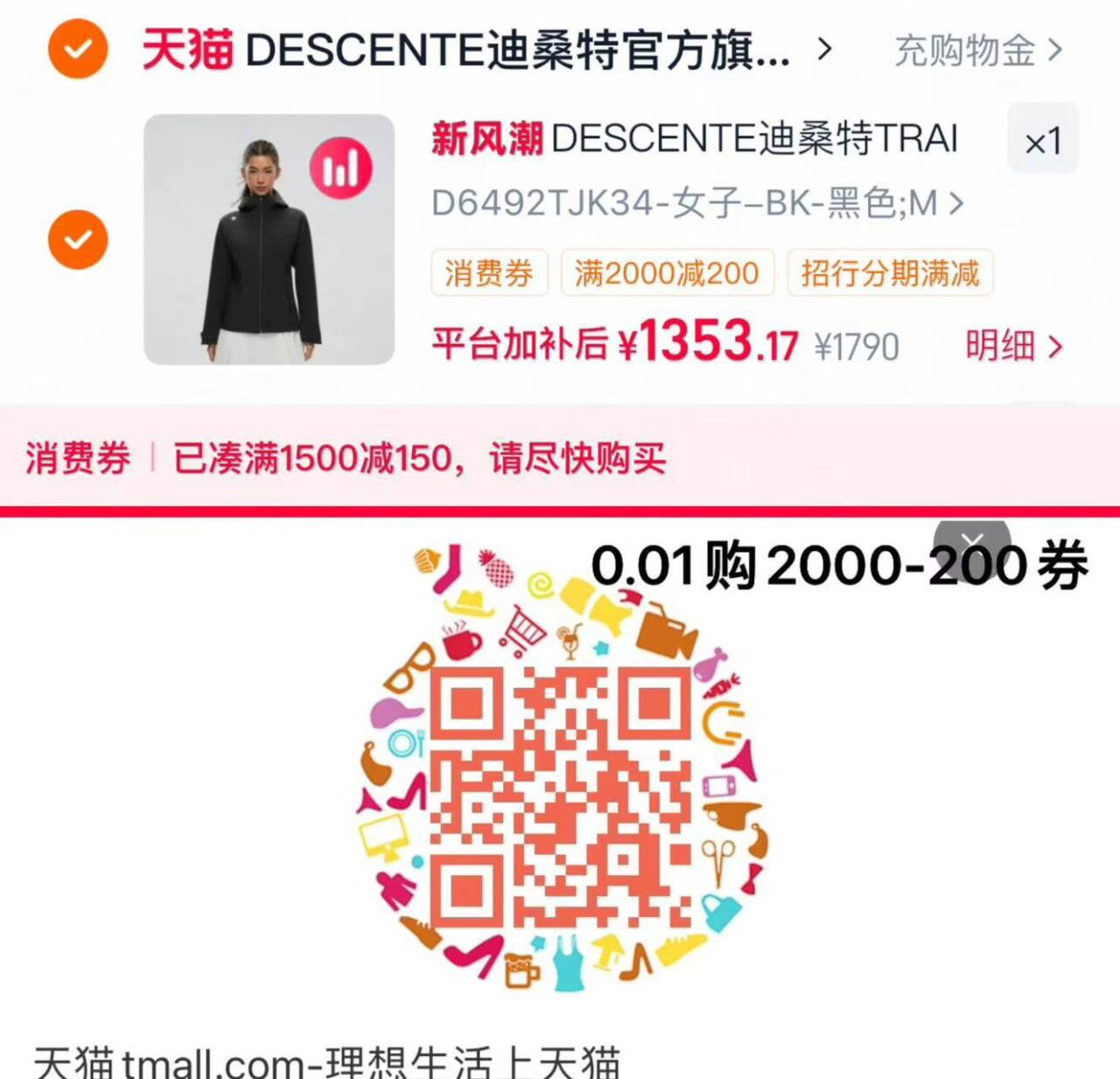1120x1079 pixels.
Task: View the DESCENTE jacket product image
Action: pos(269,239)
